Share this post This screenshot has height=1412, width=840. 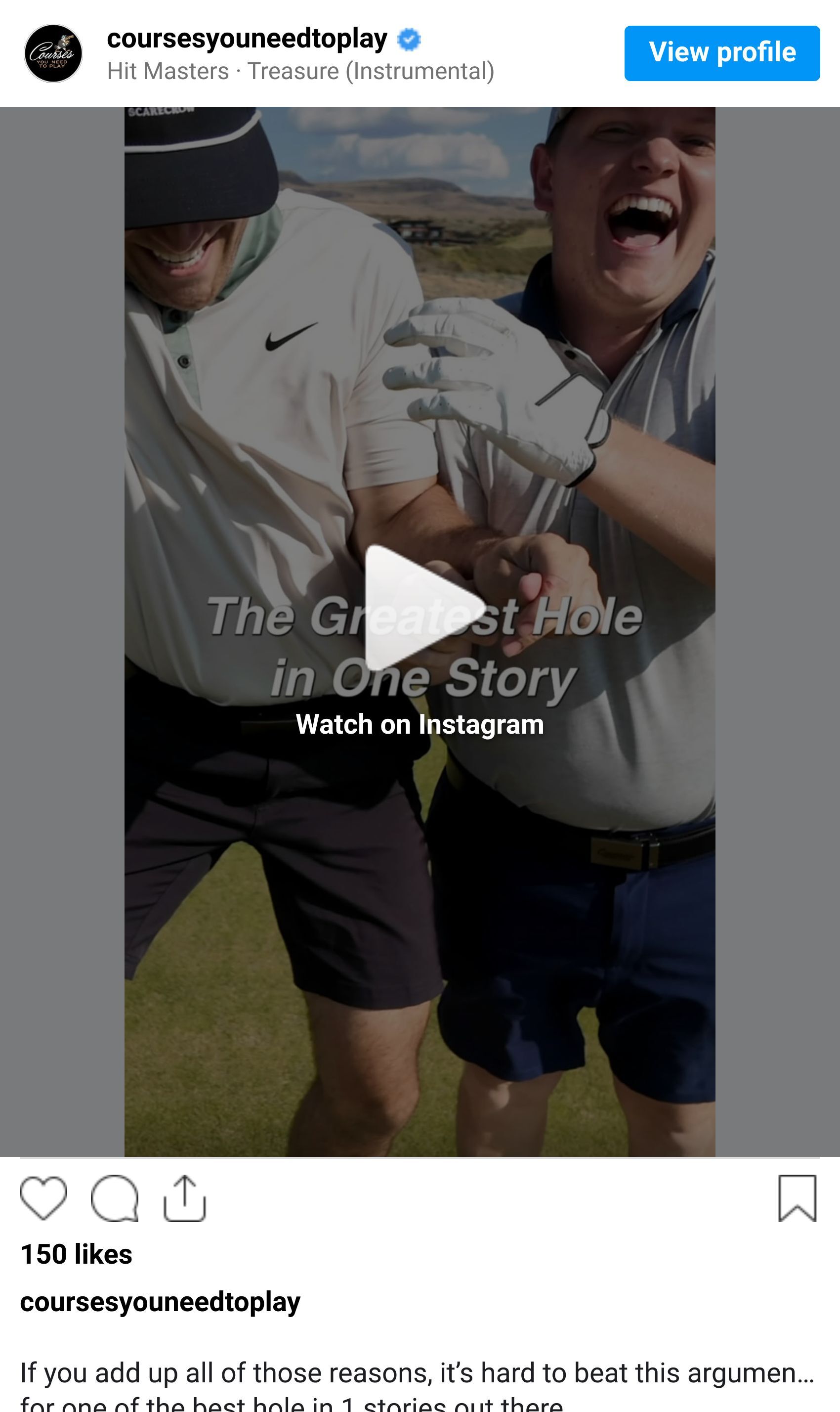pos(184,1197)
